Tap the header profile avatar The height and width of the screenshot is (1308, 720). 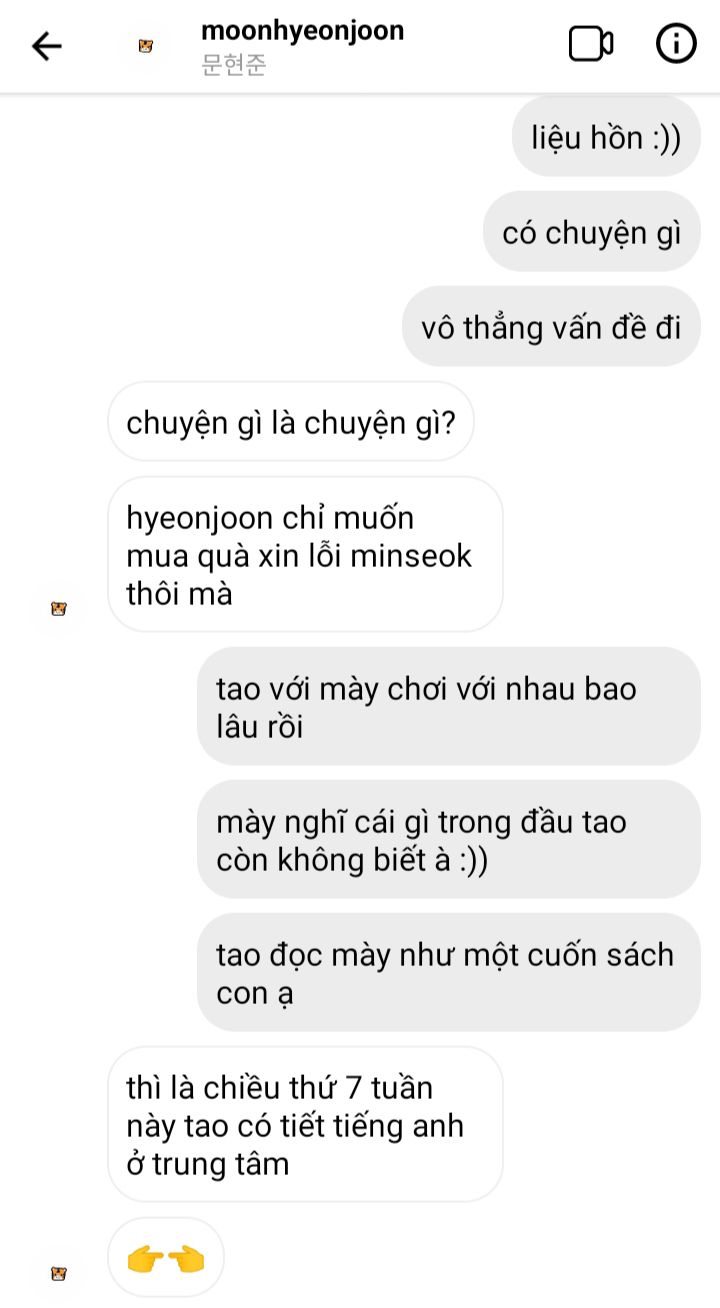click(x=146, y=46)
